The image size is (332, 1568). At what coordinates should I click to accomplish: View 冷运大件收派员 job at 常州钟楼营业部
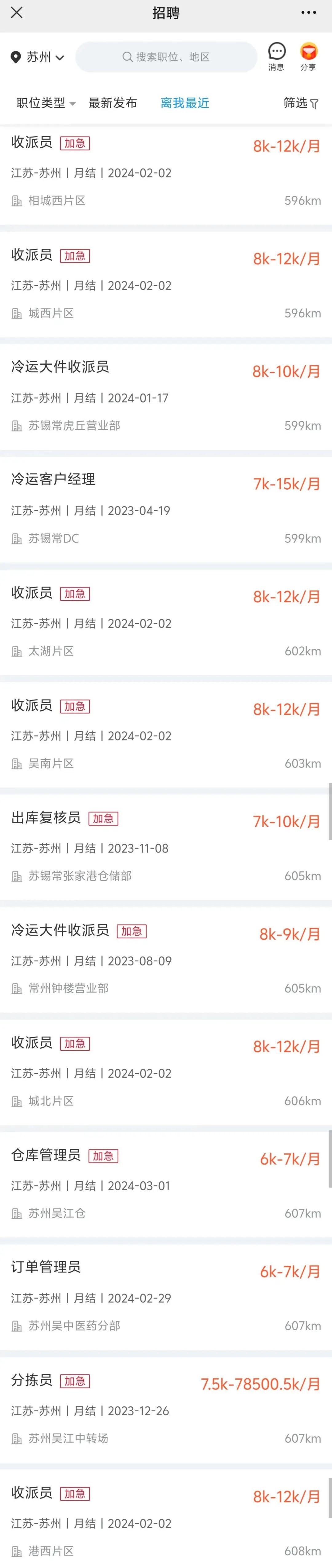click(166, 960)
